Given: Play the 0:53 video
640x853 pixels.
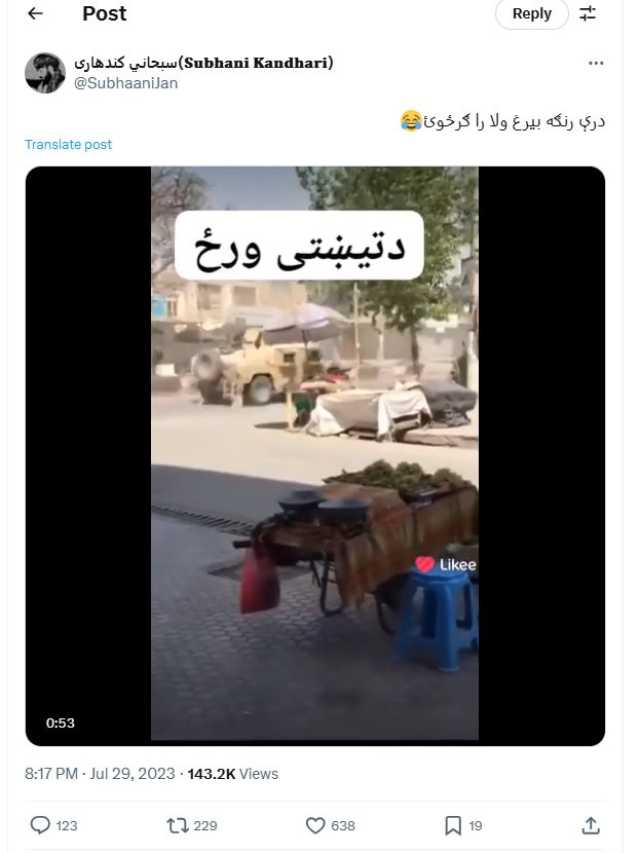Looking at the screenshot, I should point(314,455).
